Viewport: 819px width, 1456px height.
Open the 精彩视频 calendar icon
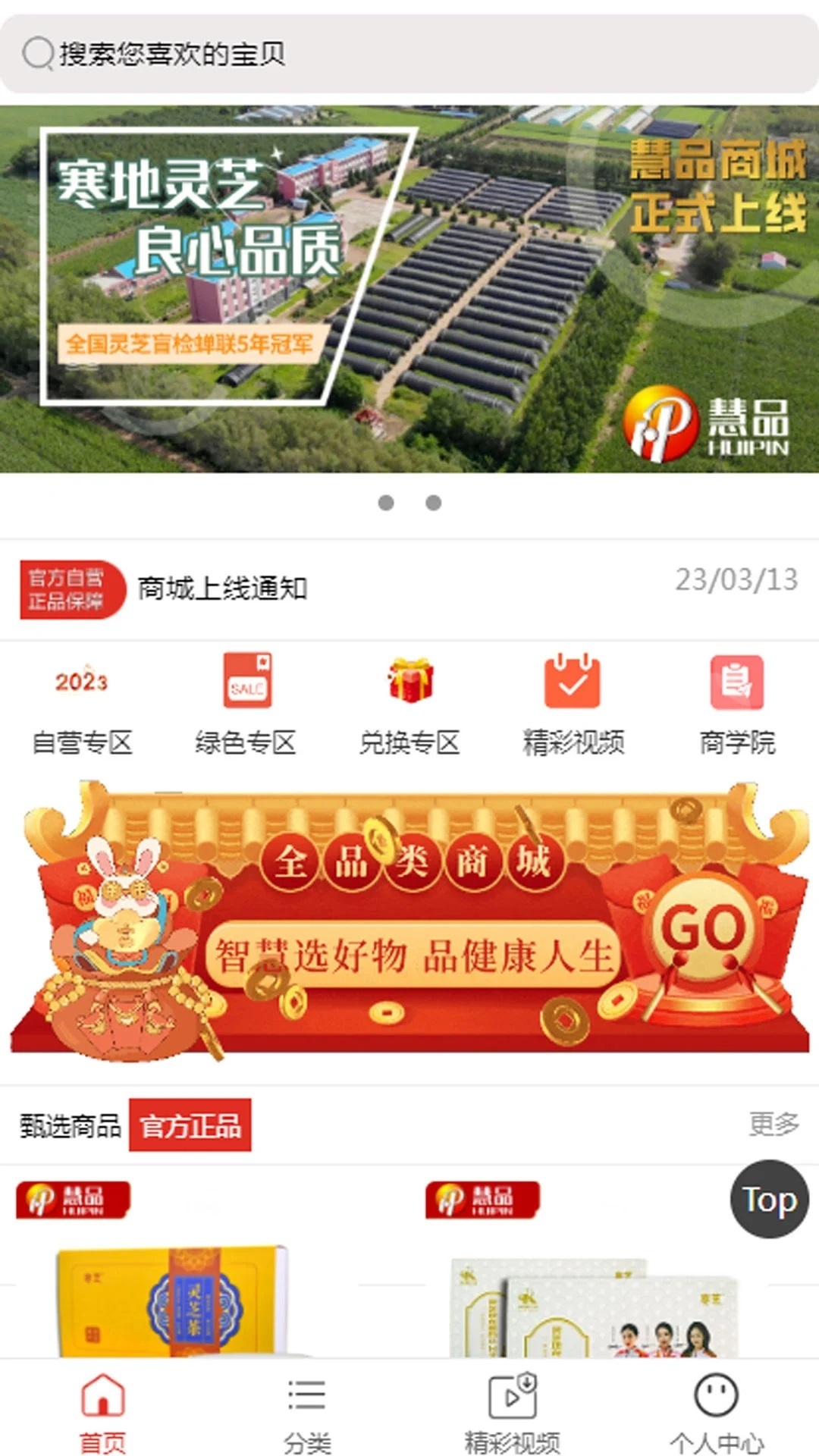pos(573,681)
